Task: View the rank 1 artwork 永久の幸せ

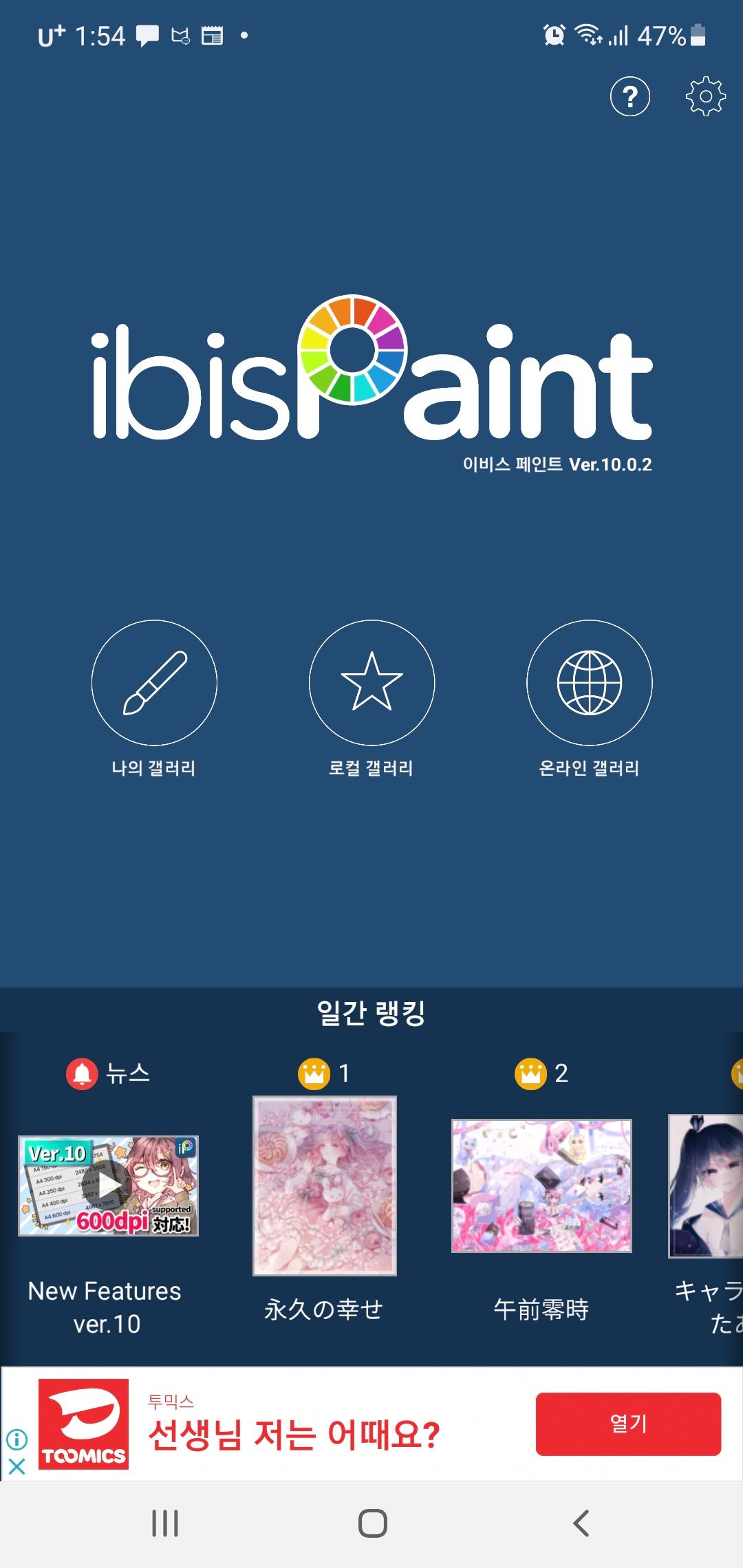Action: [325, 1186]
